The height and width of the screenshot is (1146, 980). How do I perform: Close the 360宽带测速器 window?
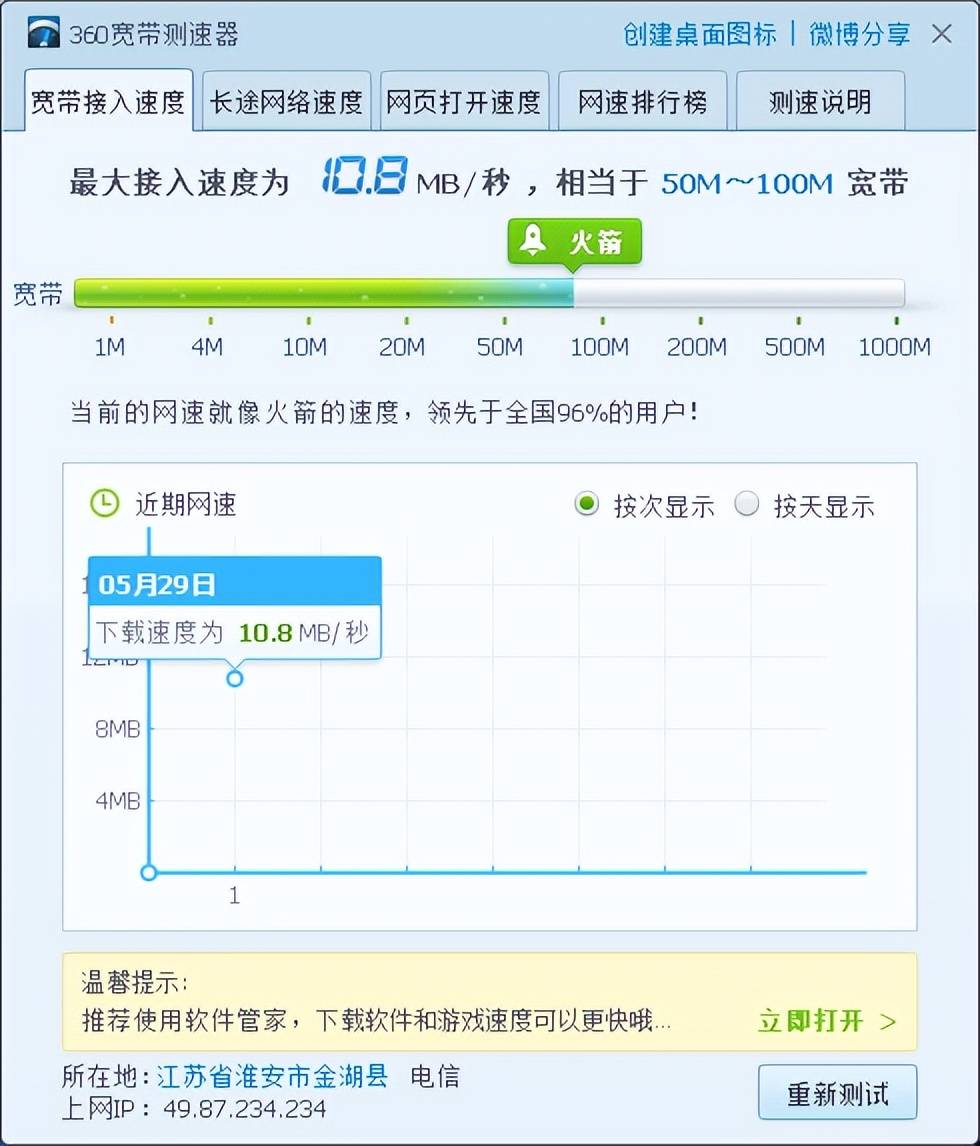[x=941, y=34]
